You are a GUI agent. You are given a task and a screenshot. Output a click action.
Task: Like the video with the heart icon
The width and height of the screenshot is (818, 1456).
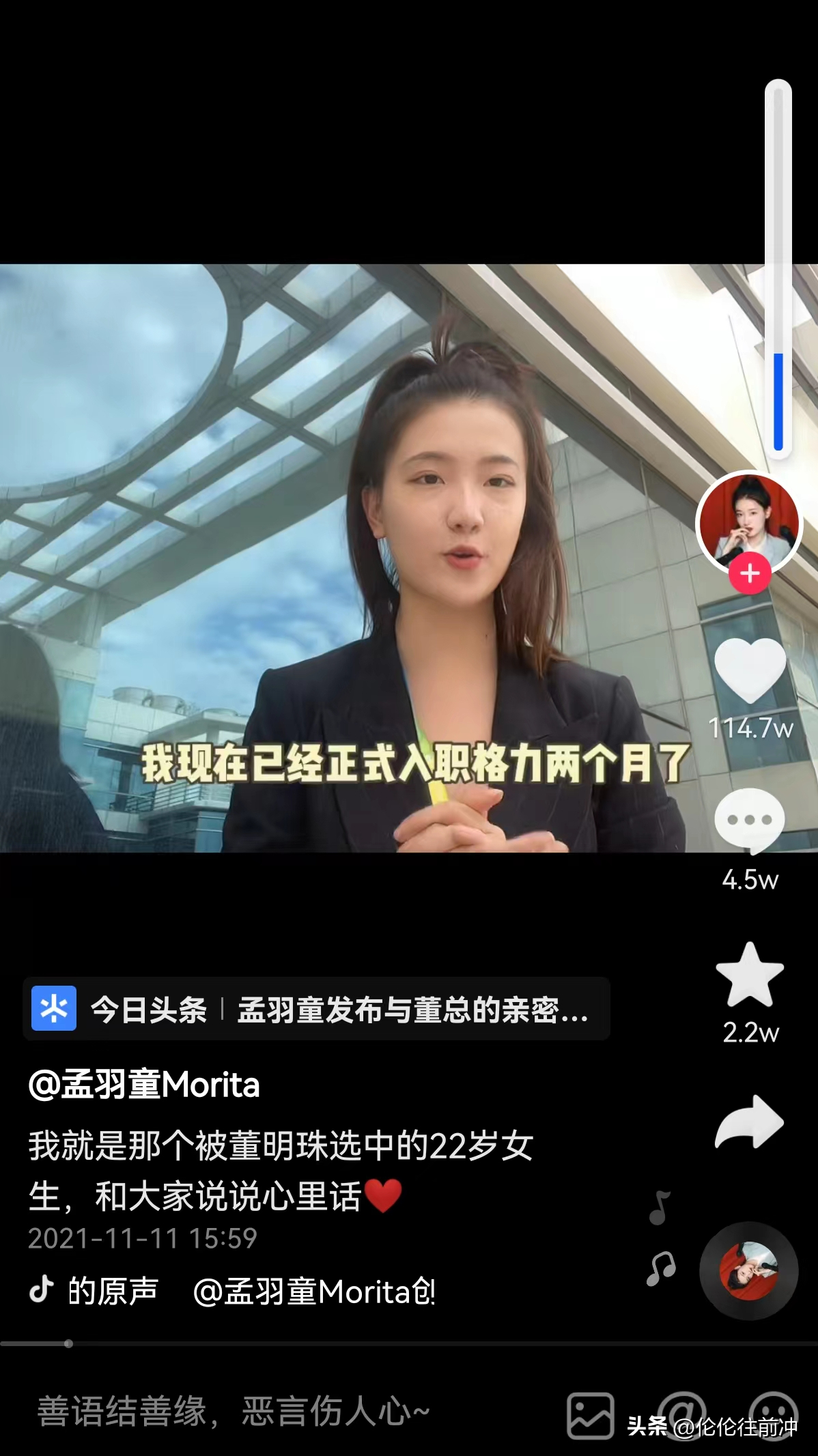[750, 670]
